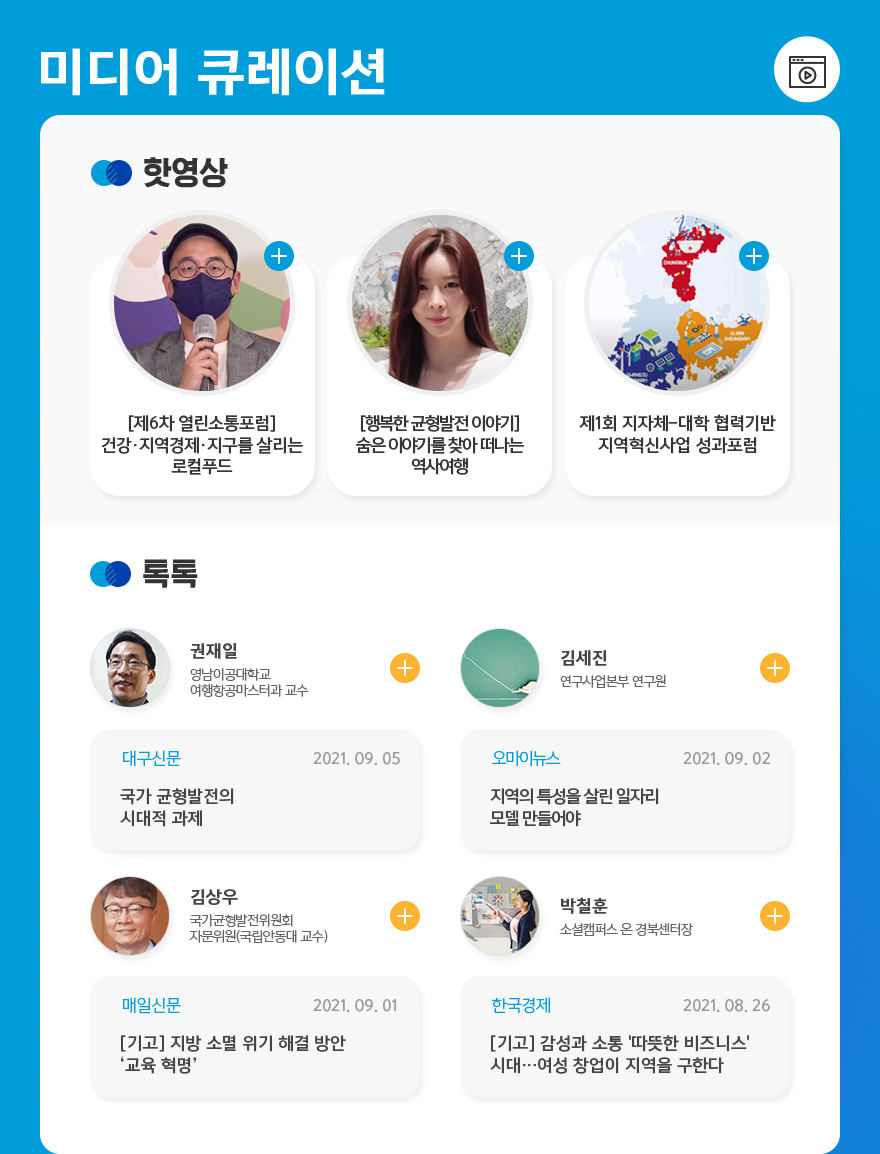Expand 김세진's column with the plus button
This screenshot has width=880, height=1154.
coord(775,668)
